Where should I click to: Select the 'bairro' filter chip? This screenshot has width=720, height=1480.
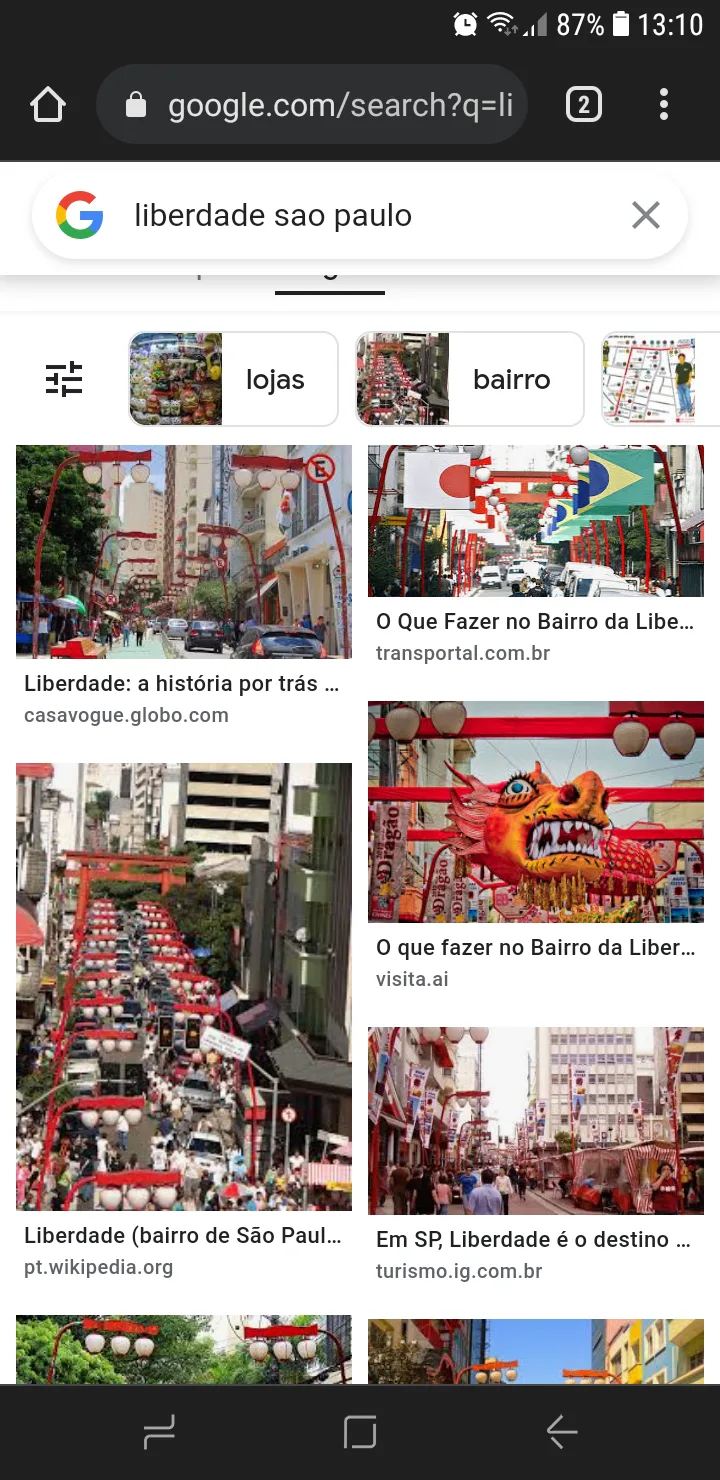click(470, 379)
